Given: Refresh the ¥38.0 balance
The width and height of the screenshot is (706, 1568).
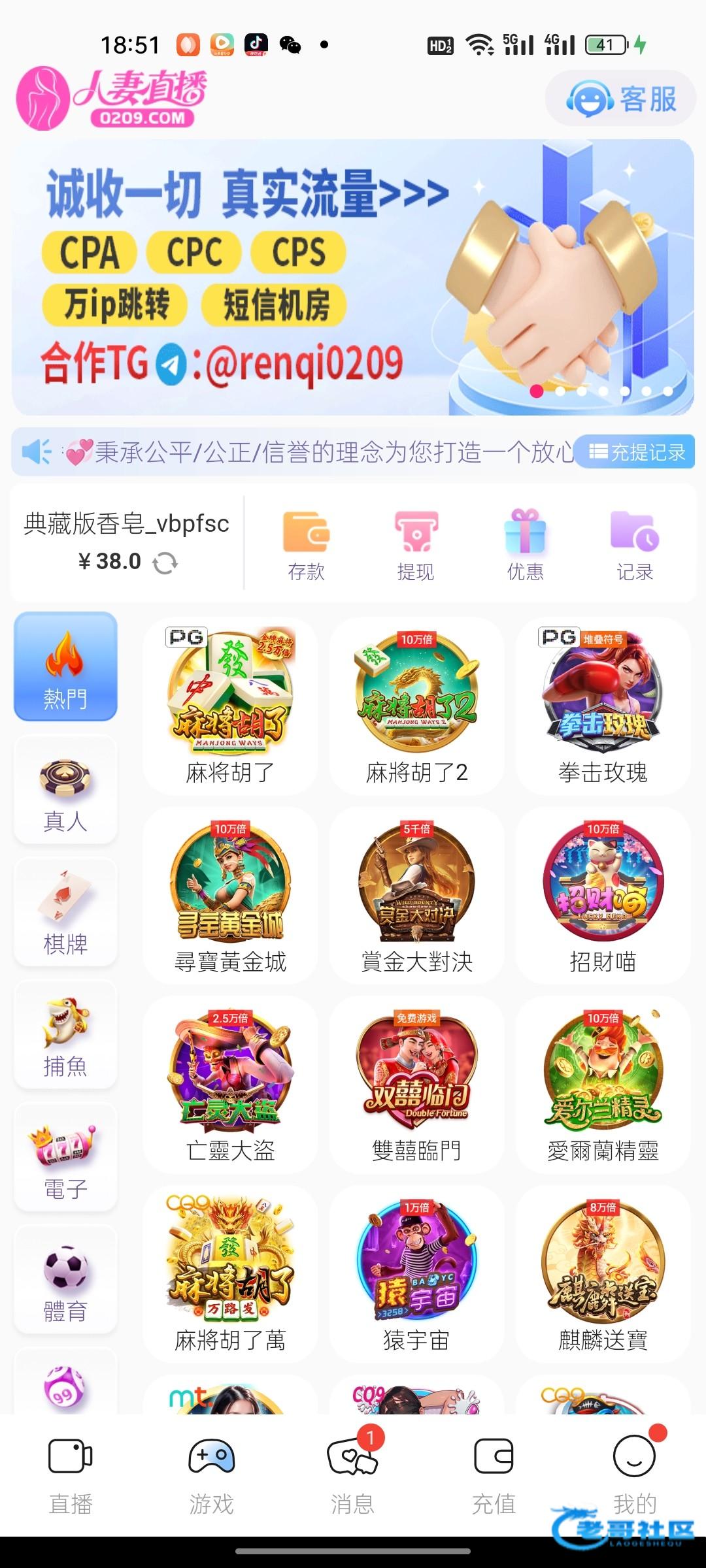Looking at the screenshot, I should tap(165, 563).
